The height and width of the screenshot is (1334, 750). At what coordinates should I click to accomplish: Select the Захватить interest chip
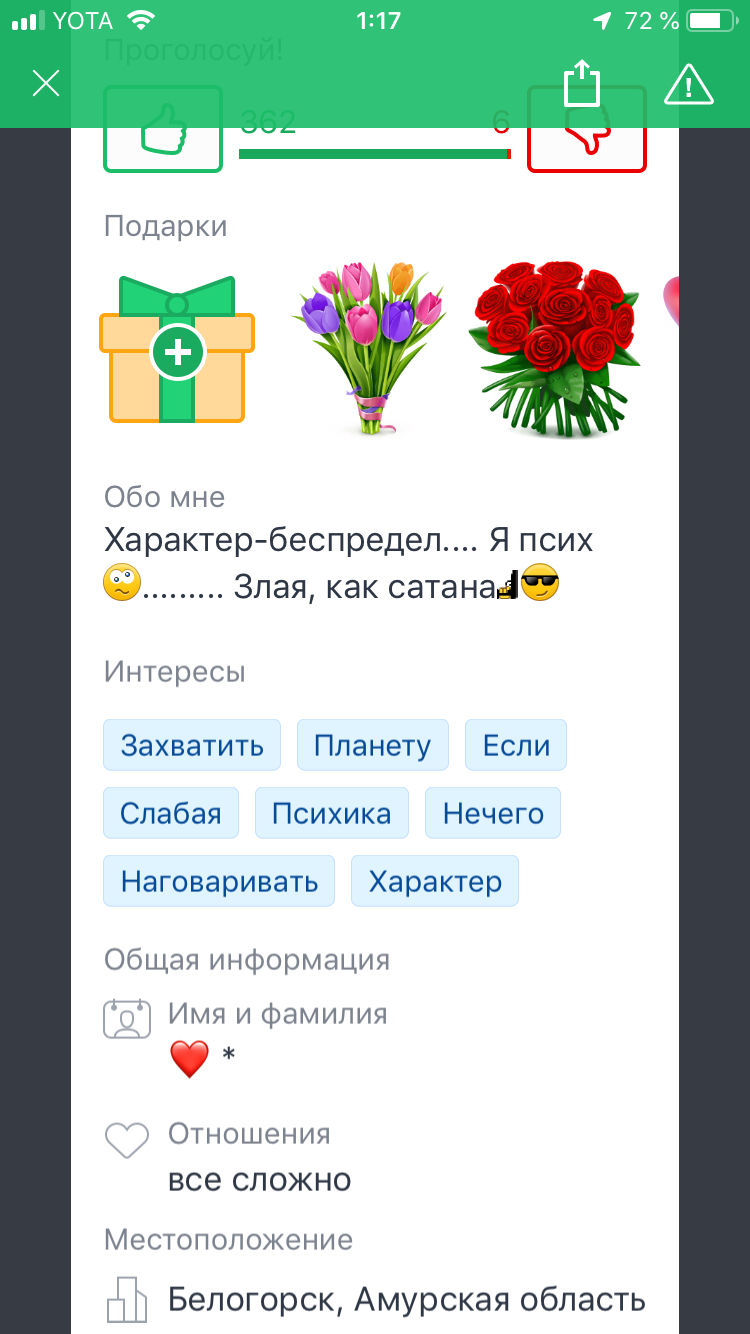click(192, 745)
